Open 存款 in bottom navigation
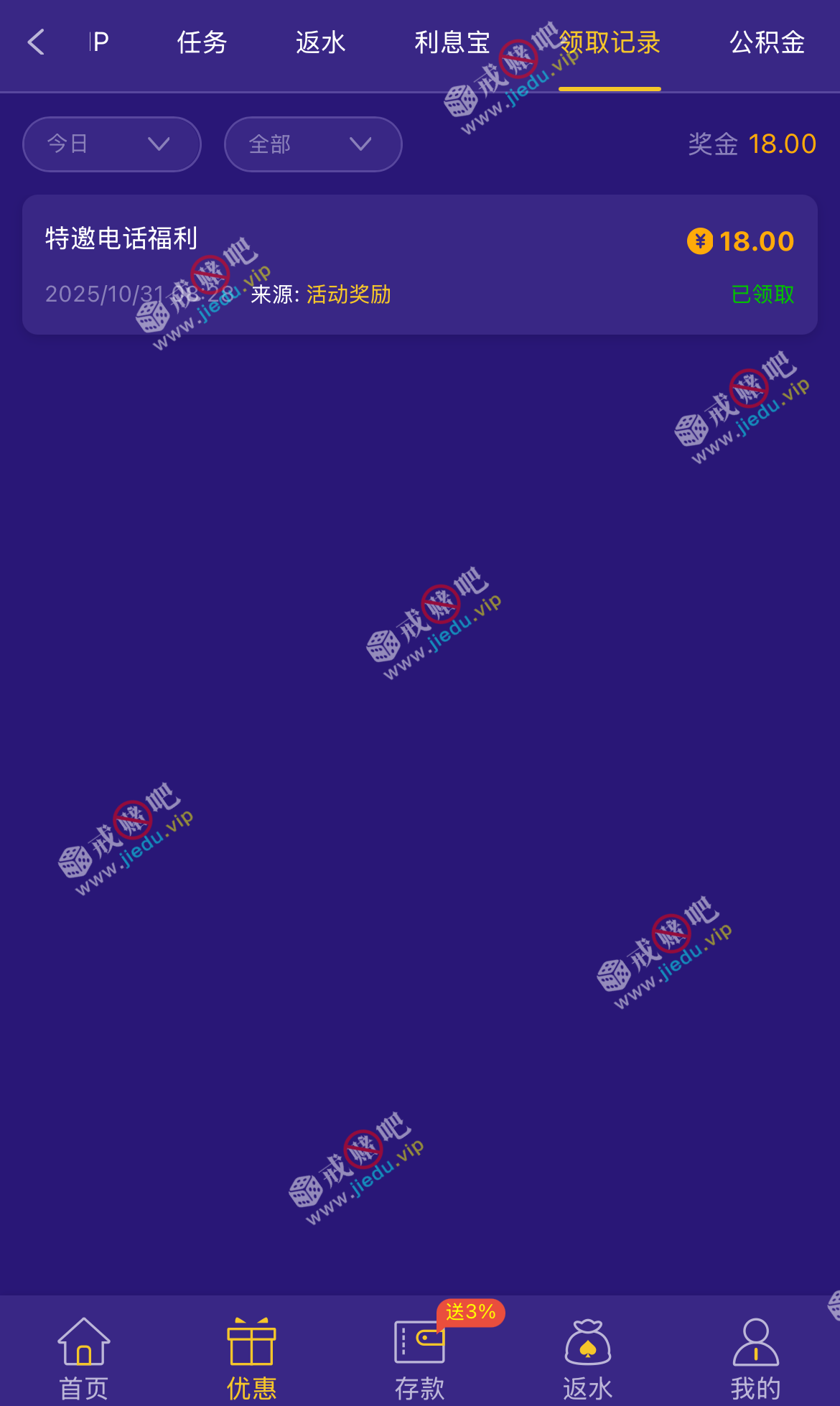Viewport: 840px width, 1406px height. coord(419,1357)
